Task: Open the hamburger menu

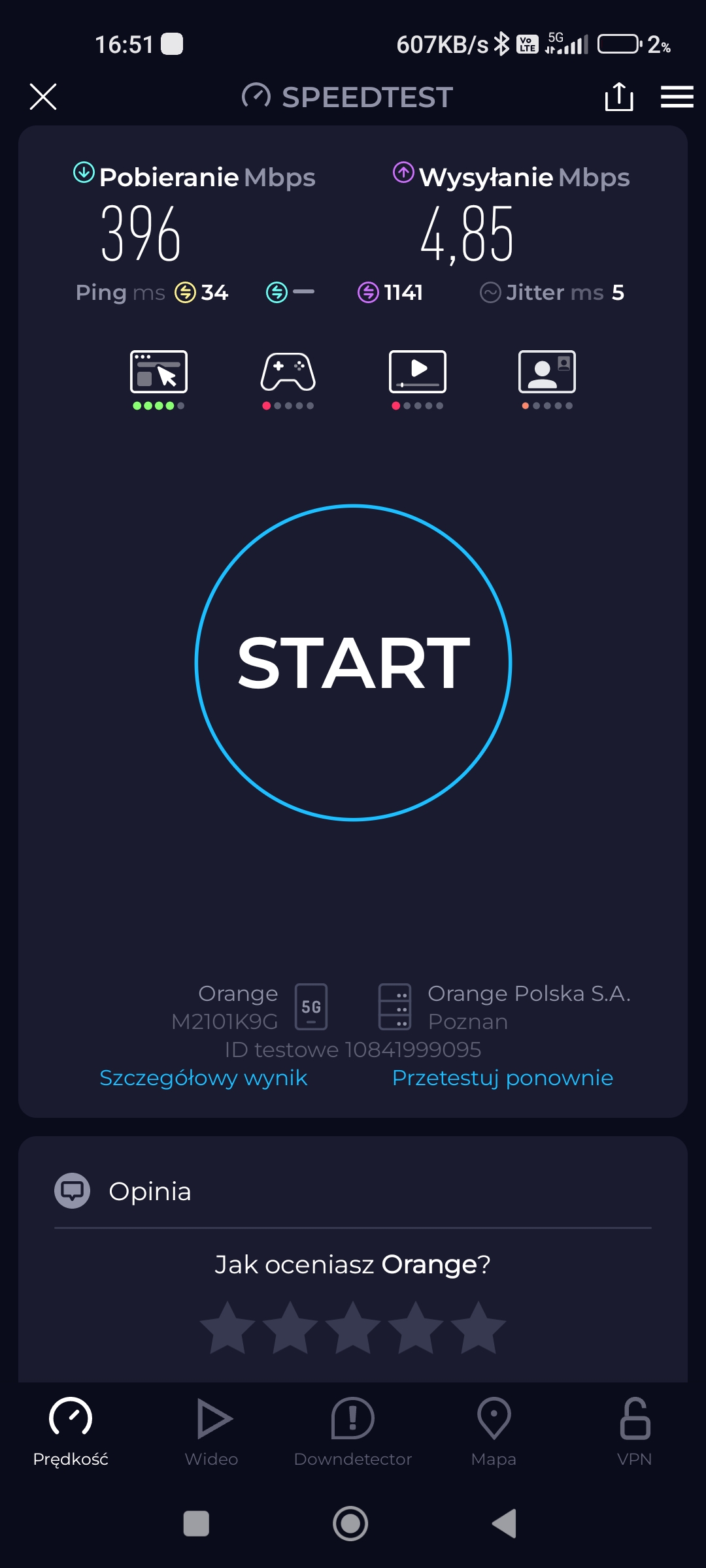Action: [x=677, y=97]
